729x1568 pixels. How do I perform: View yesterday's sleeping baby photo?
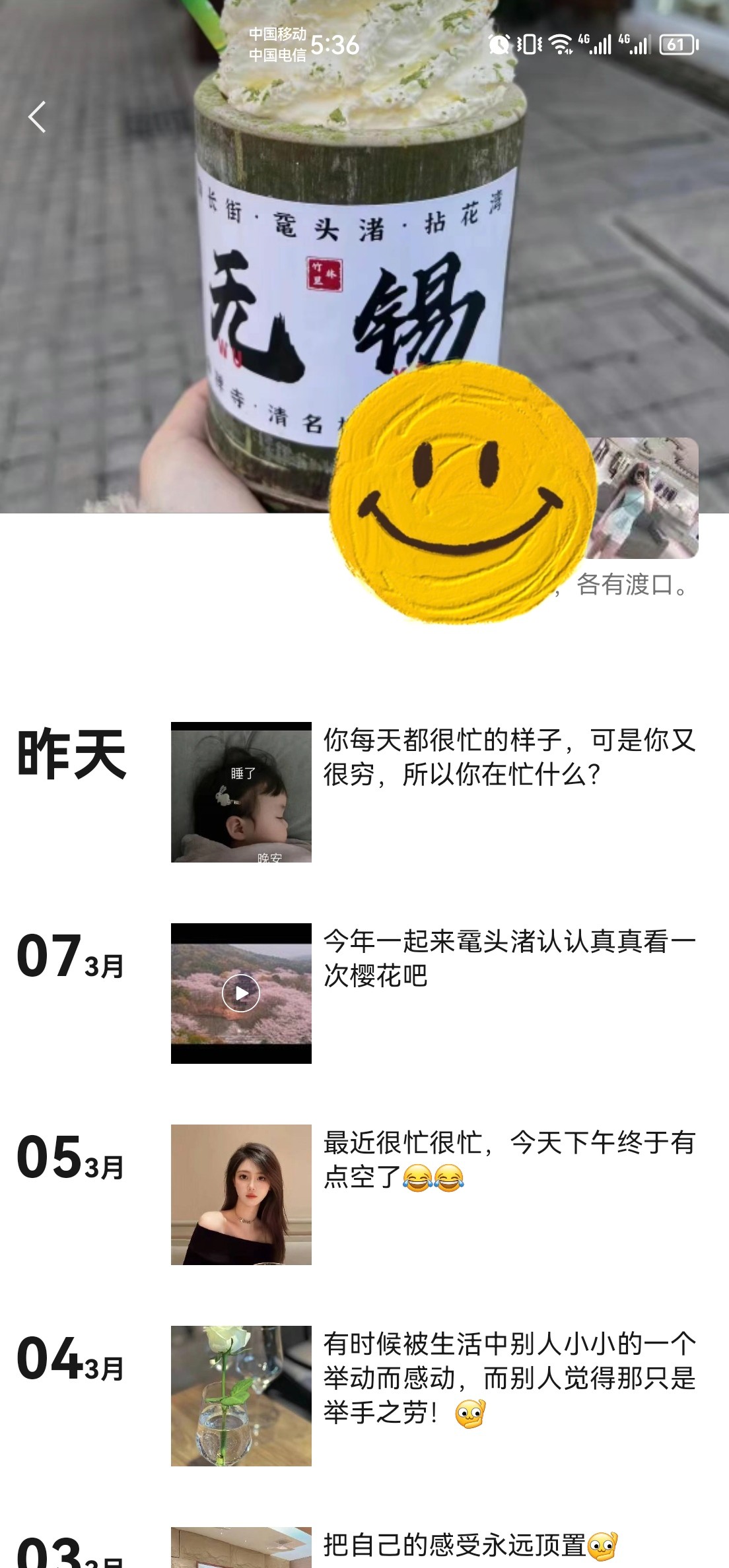coord(241,792)
